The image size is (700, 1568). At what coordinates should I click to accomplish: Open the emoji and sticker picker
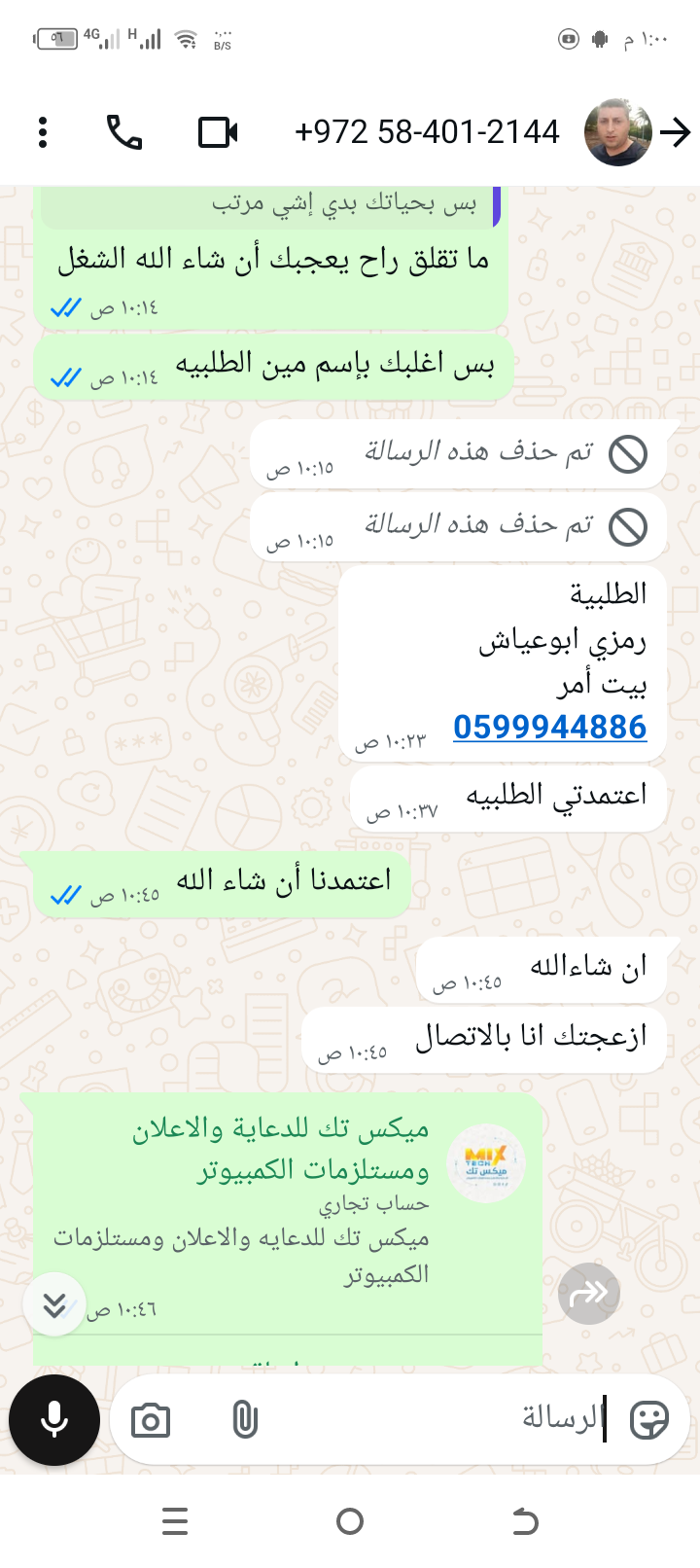click(x=648, y=1420)
